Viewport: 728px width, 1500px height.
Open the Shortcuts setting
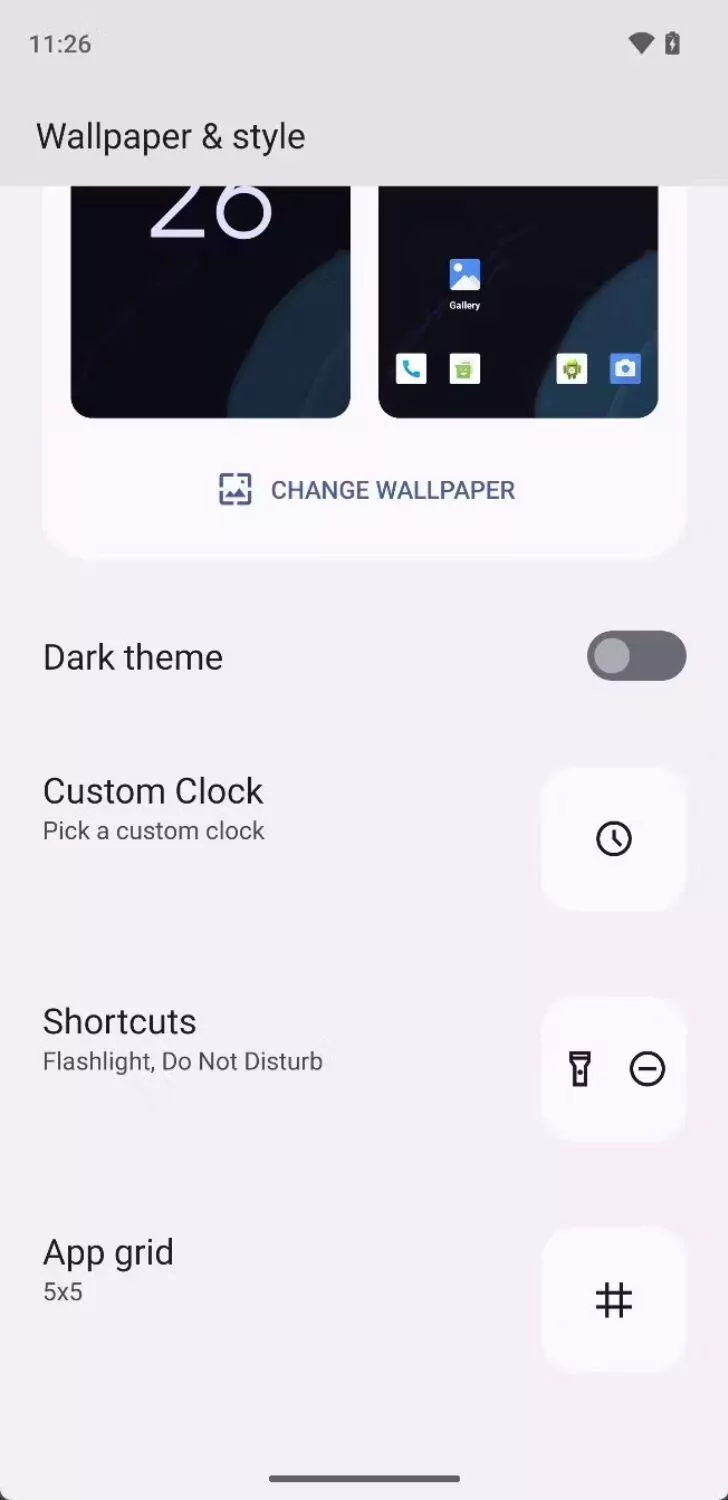[364, 1068]
